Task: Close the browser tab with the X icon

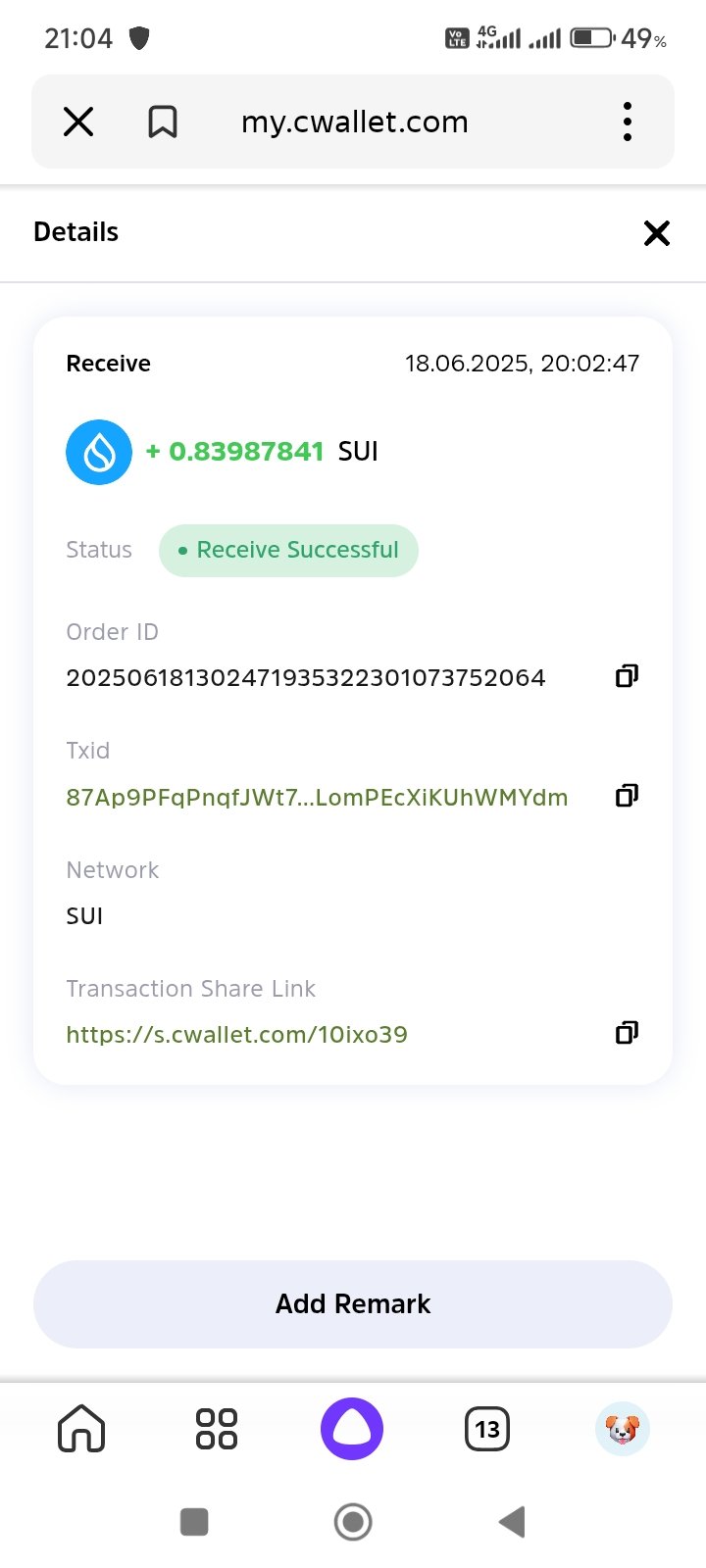Action: click(x=78, y=122)
